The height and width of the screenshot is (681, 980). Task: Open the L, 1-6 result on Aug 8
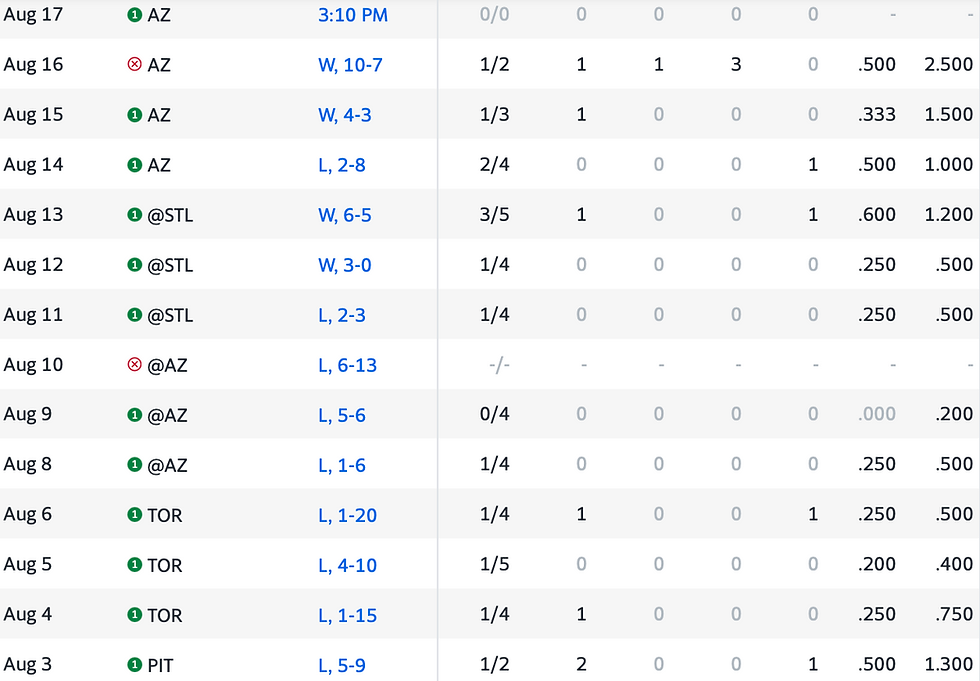[x=342, y=464]
